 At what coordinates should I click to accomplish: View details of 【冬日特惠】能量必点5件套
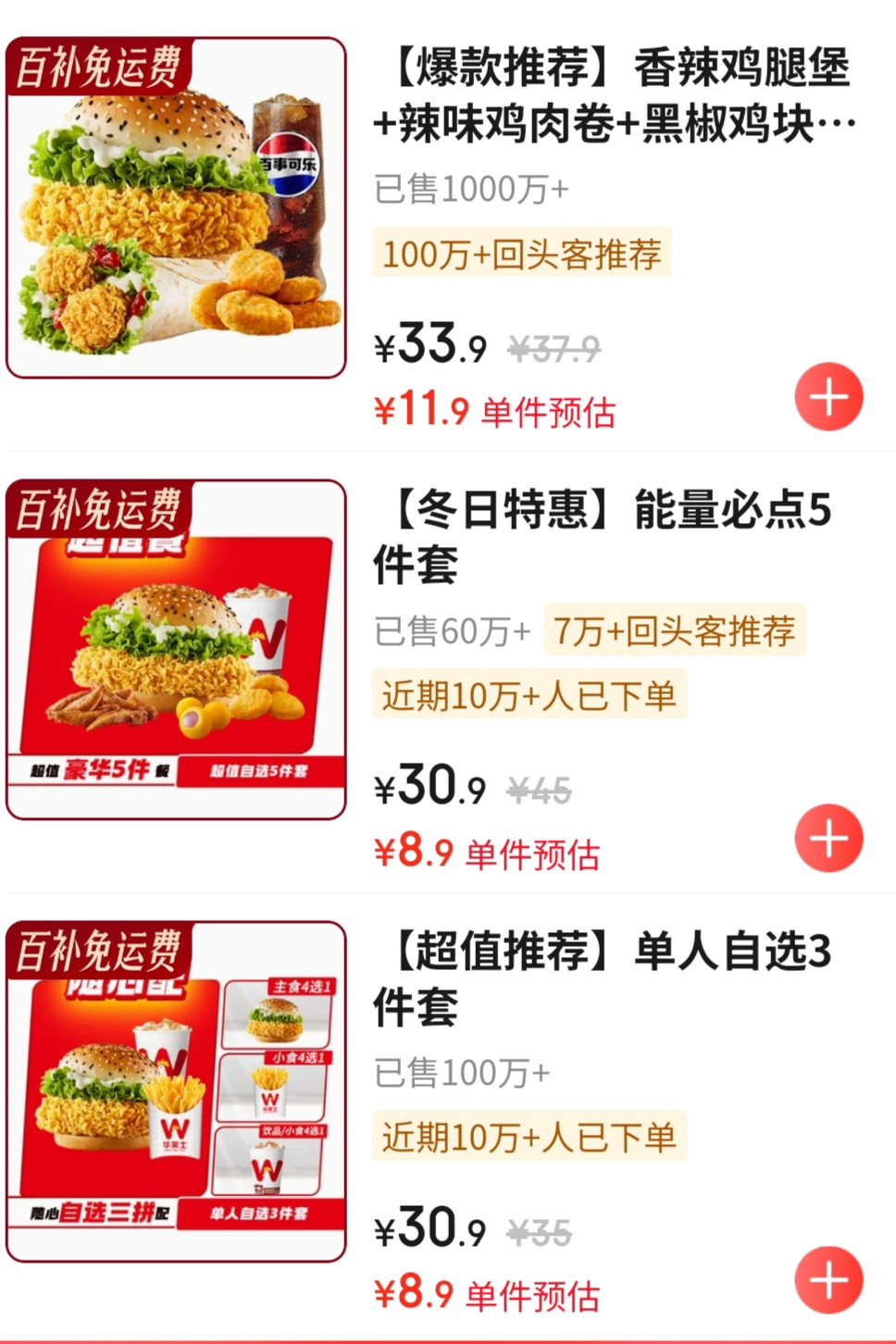[602, 537]
